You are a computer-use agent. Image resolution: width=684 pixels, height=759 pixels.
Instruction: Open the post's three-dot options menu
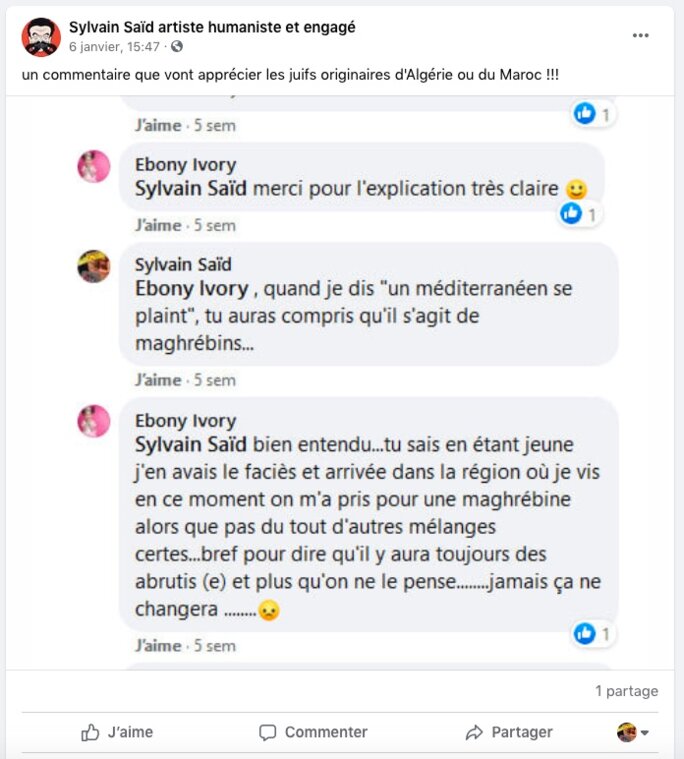pos(640,36)
